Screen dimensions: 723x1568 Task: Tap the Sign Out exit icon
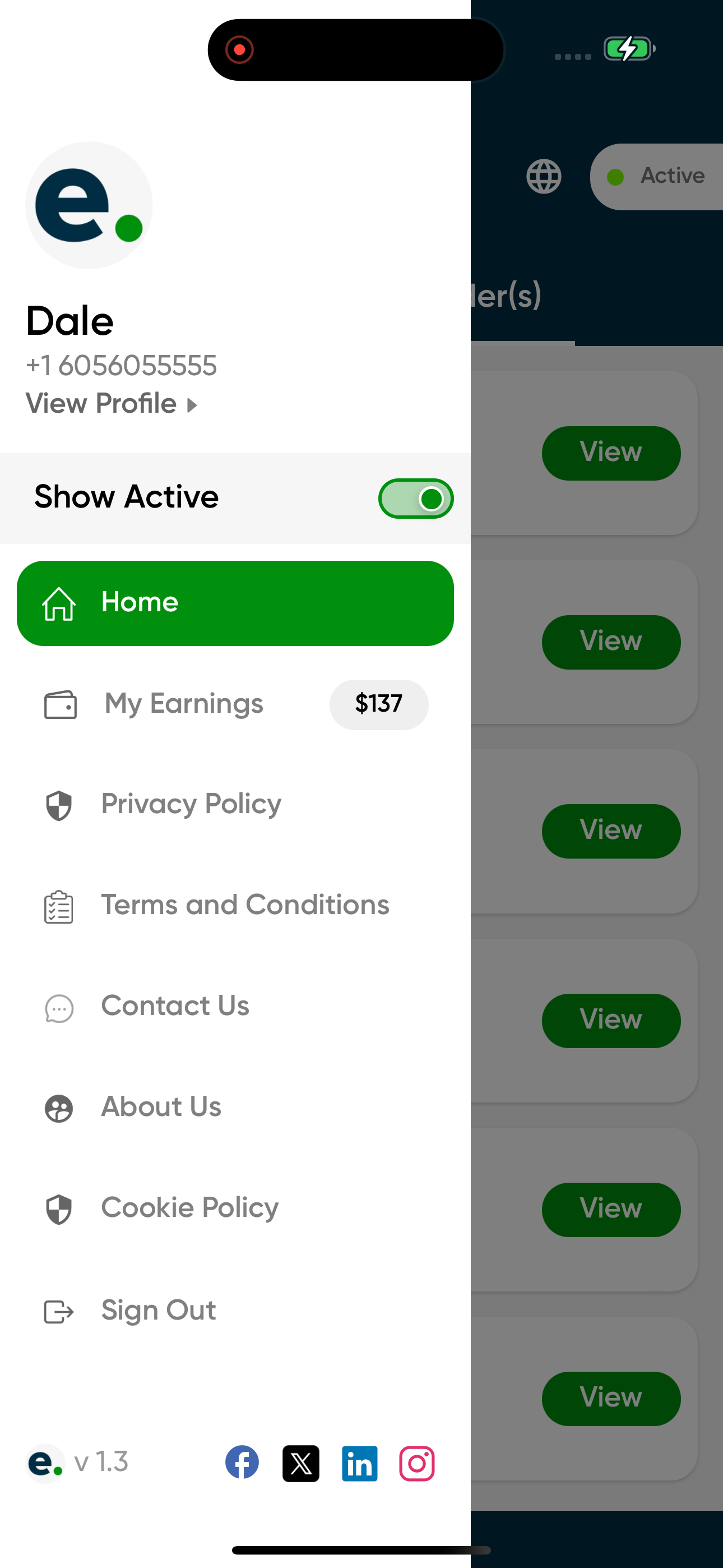[58, 1311]
